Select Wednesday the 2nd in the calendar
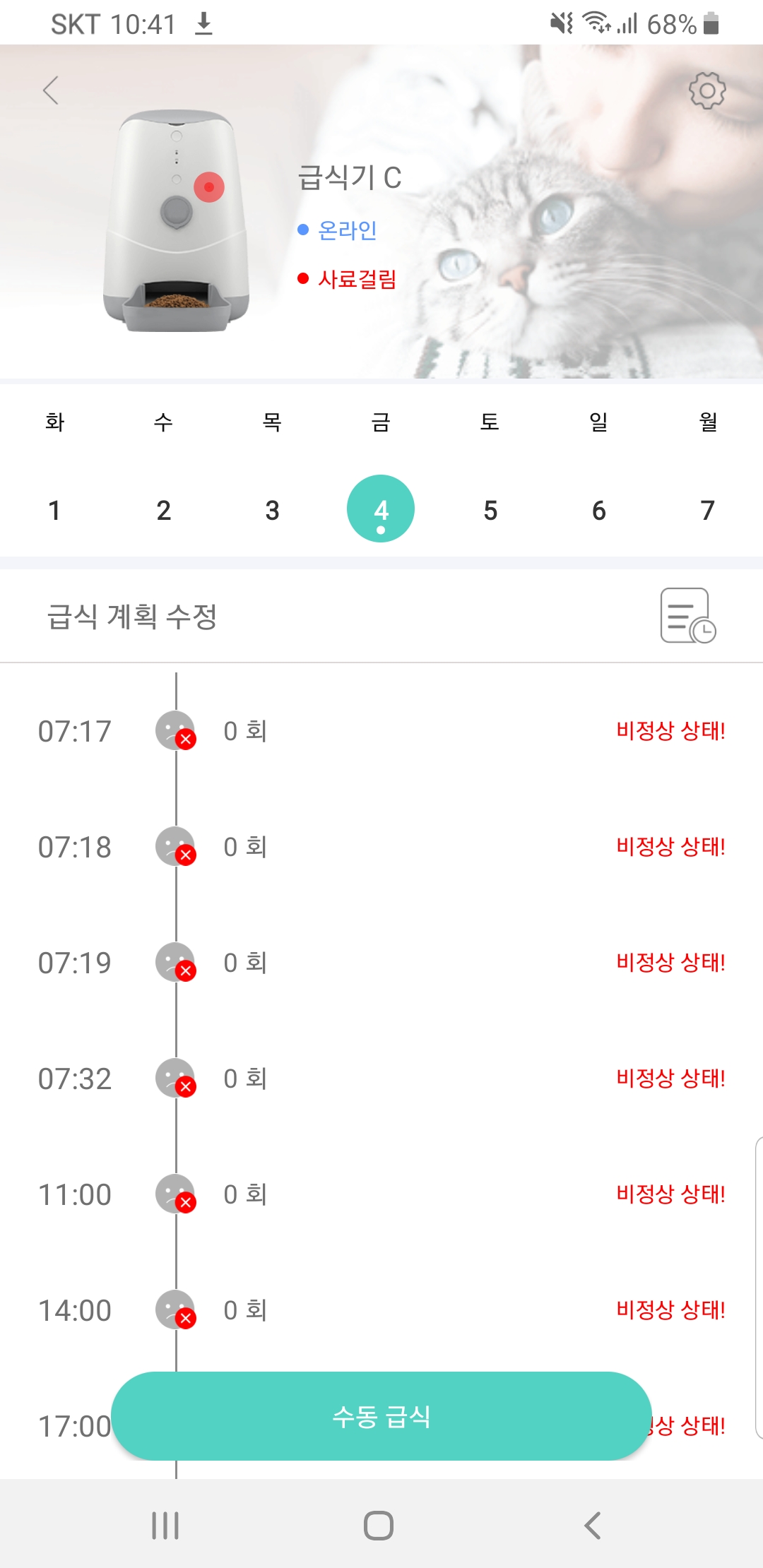This screenshot has width=763, height=1568. pos(163,510)
